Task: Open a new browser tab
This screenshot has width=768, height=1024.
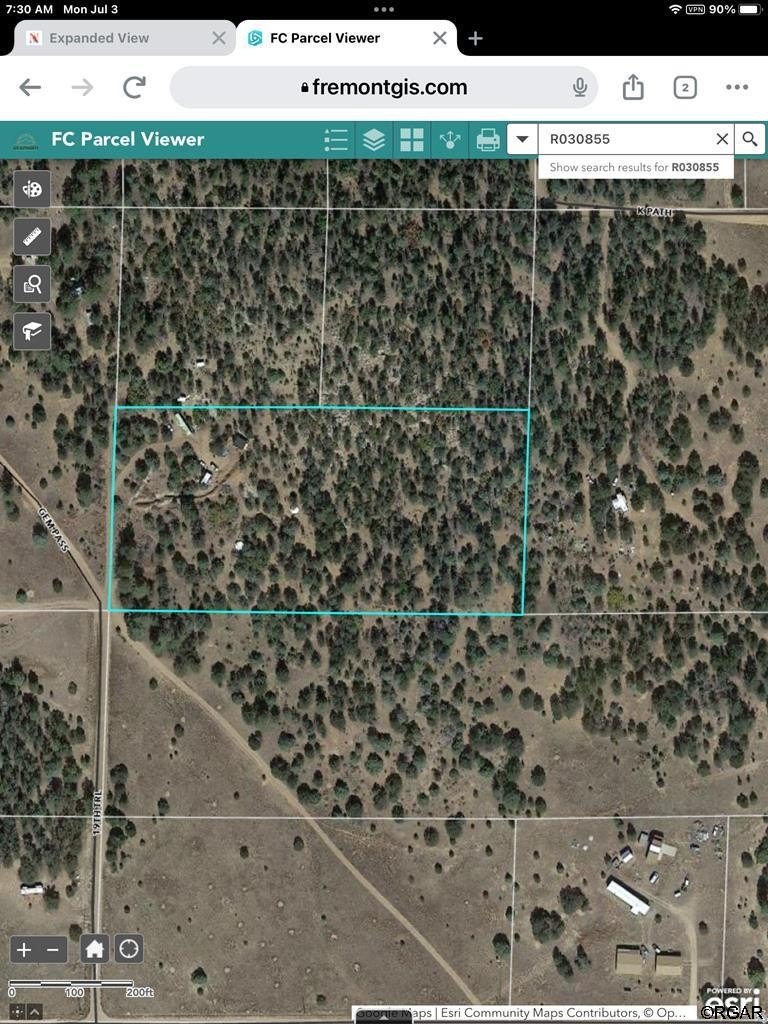Action: pos(475,38)
